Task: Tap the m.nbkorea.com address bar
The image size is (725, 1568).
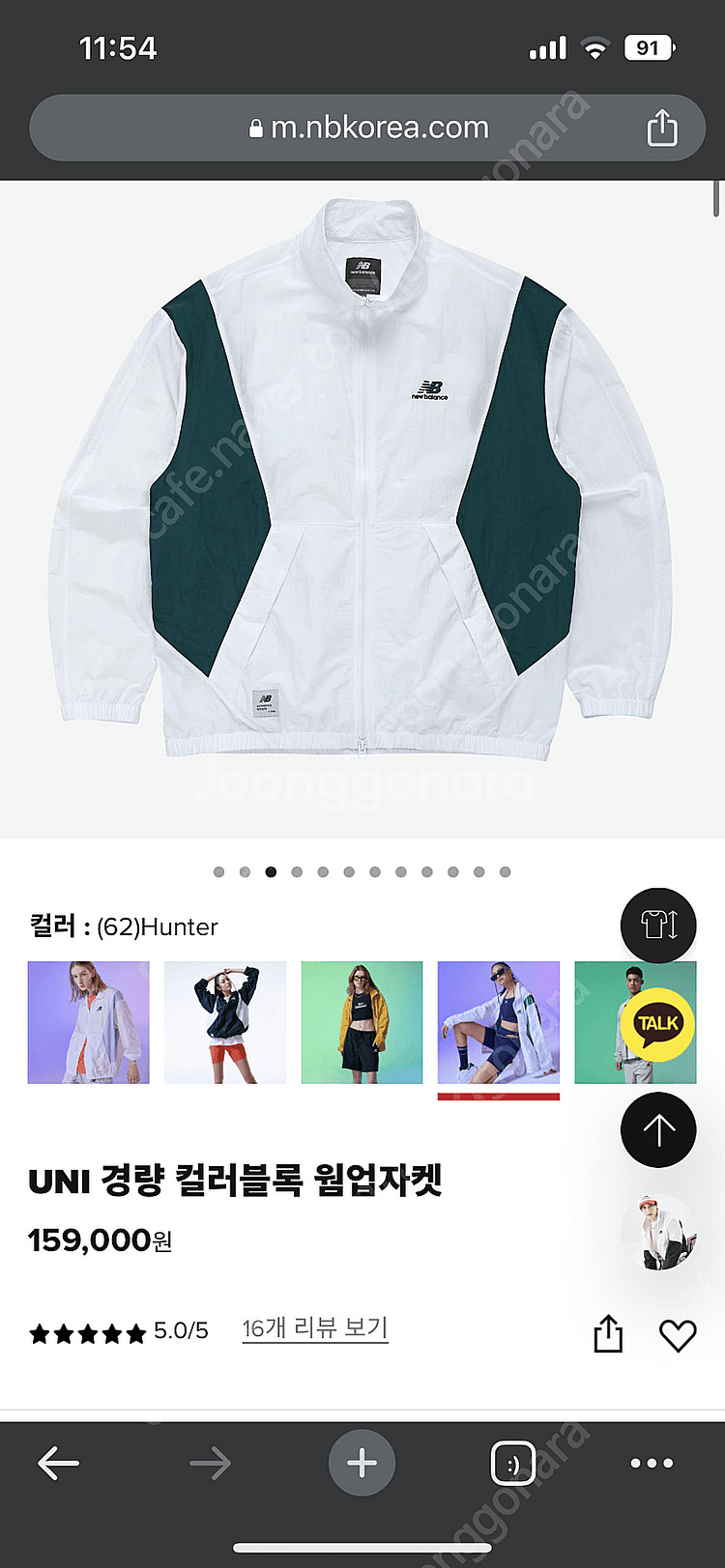Action: pos(367,128)
